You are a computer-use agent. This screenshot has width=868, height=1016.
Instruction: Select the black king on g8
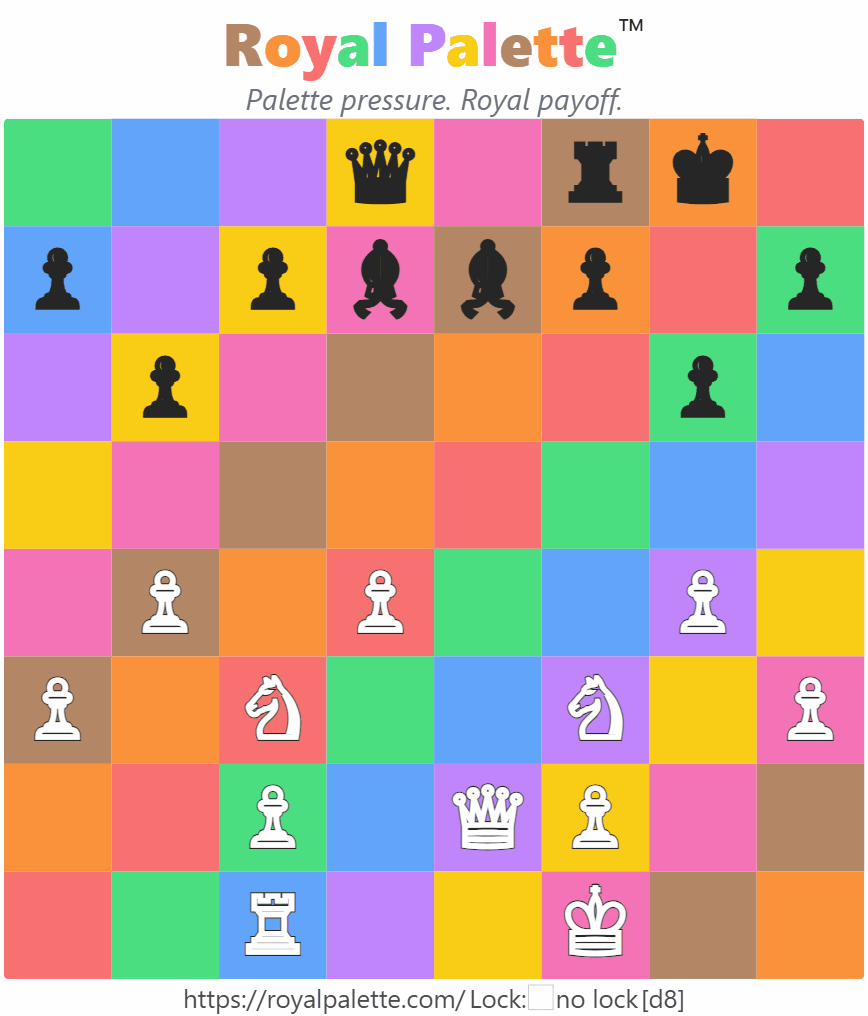[703, 172]
